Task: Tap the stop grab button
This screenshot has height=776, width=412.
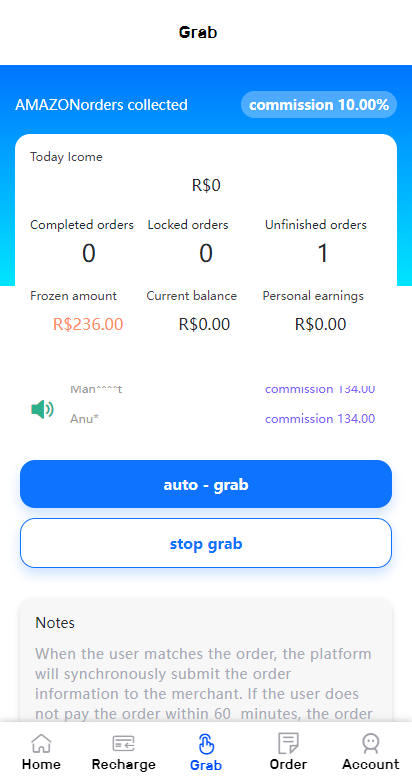Action: coord(206,543)
